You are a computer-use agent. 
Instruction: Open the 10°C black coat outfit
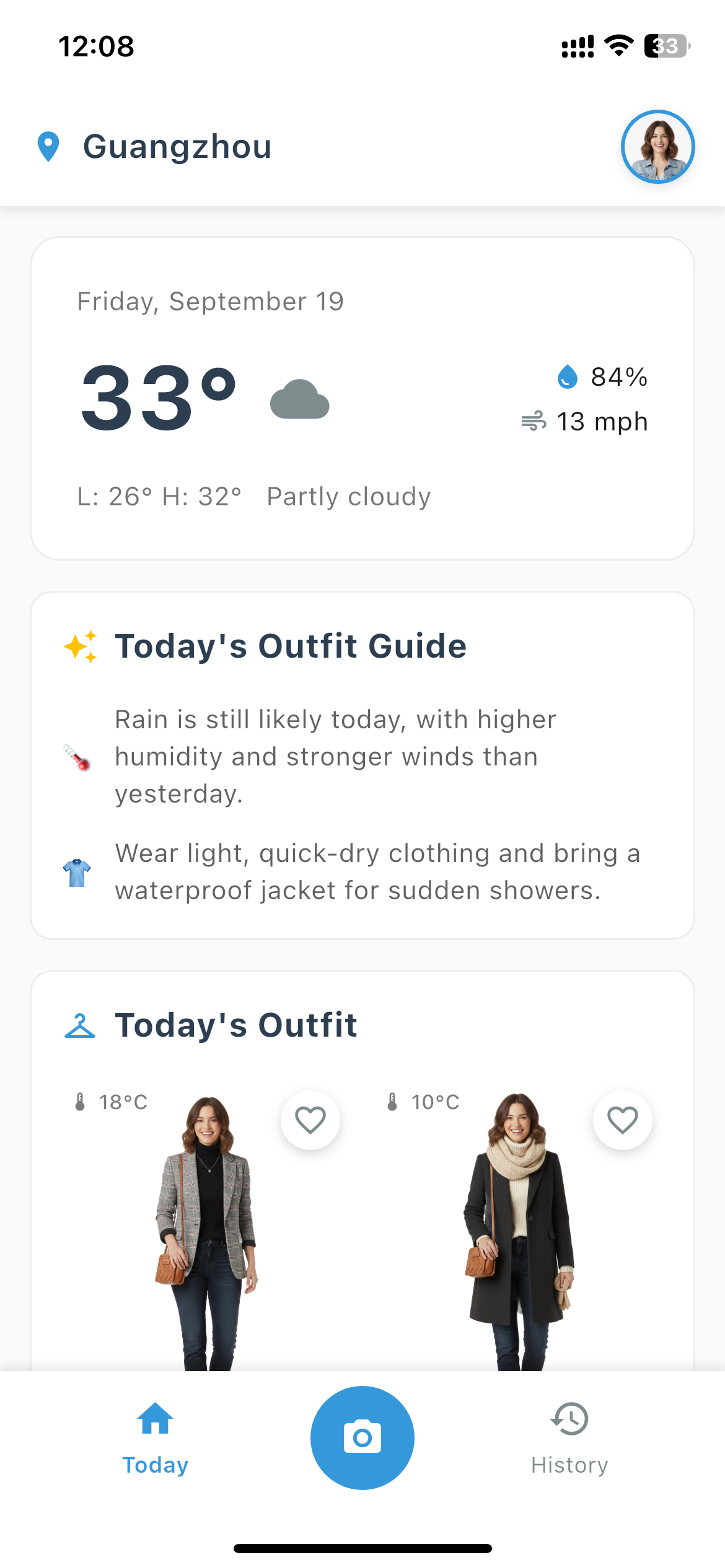click(x=519, y=1232)
